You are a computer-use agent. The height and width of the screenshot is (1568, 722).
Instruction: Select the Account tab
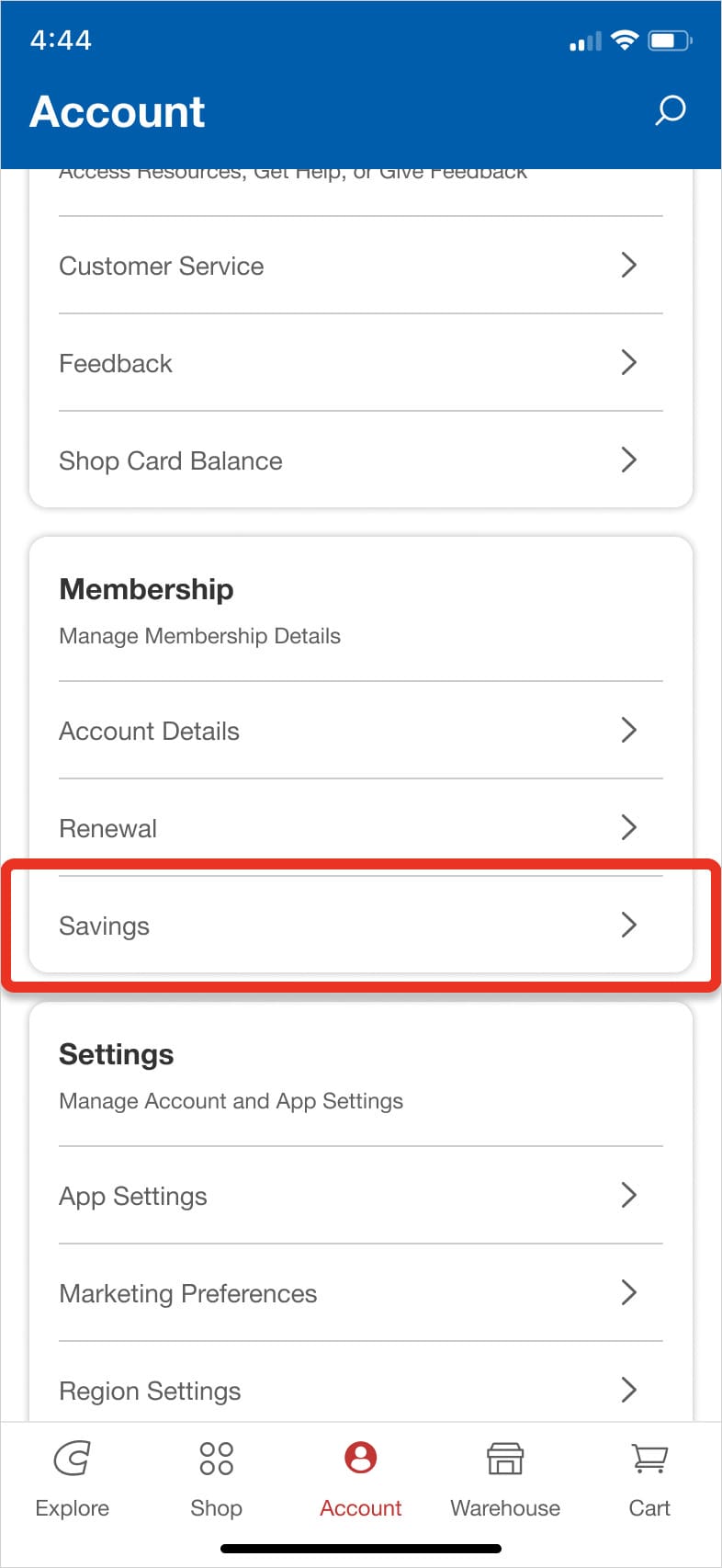pyautogui.click(x=361, y=1479)
